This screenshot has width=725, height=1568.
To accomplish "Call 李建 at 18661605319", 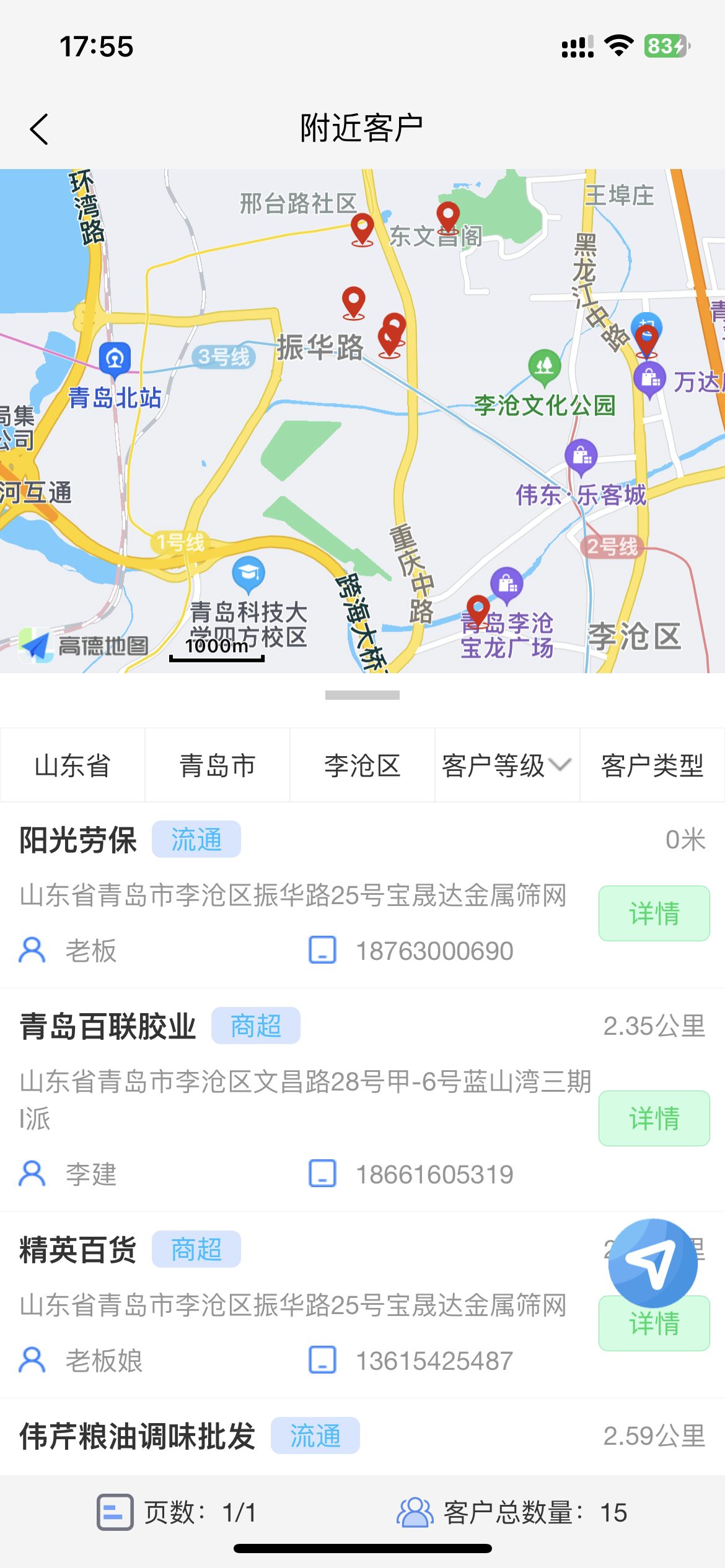I will [434, 1174].
